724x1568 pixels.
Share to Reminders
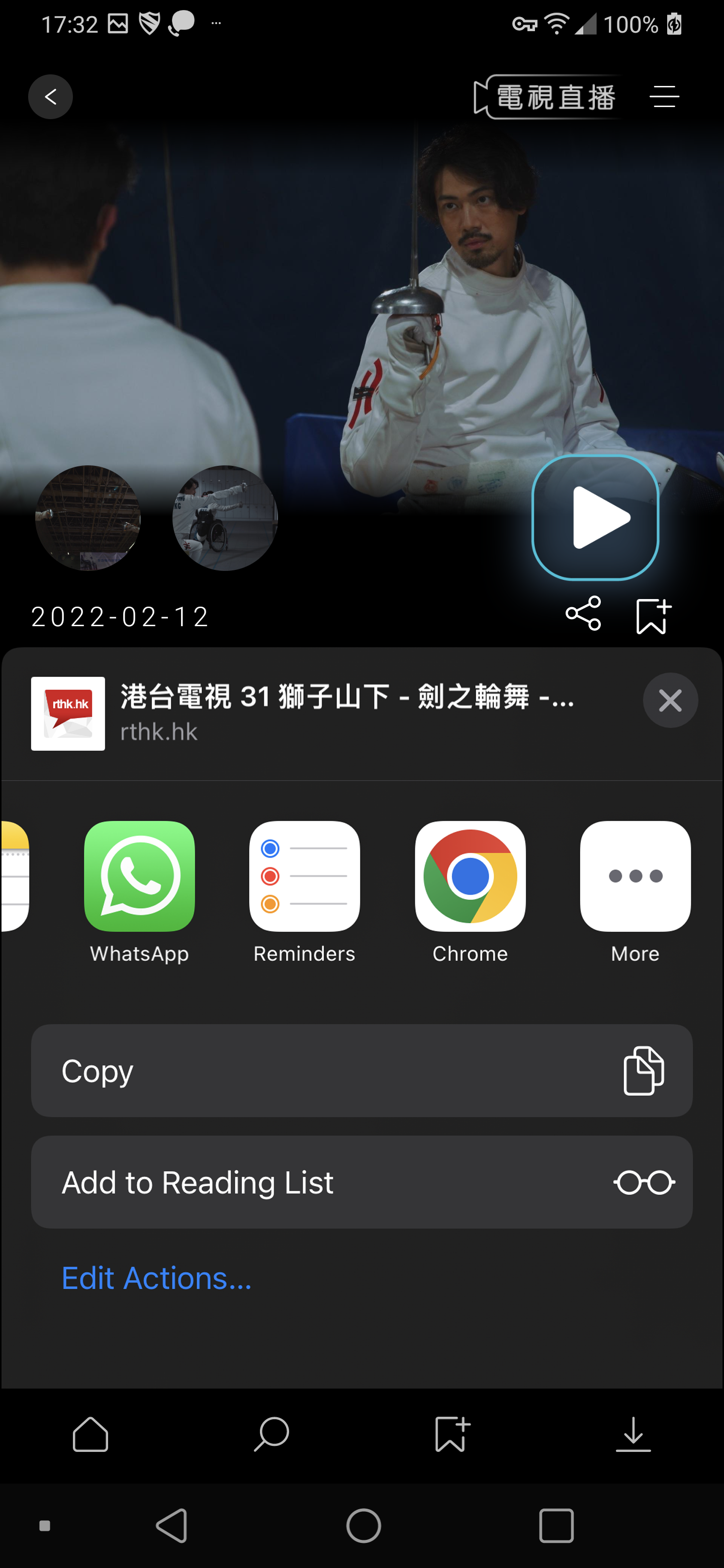pyautogui.click(x=305, y=876)
